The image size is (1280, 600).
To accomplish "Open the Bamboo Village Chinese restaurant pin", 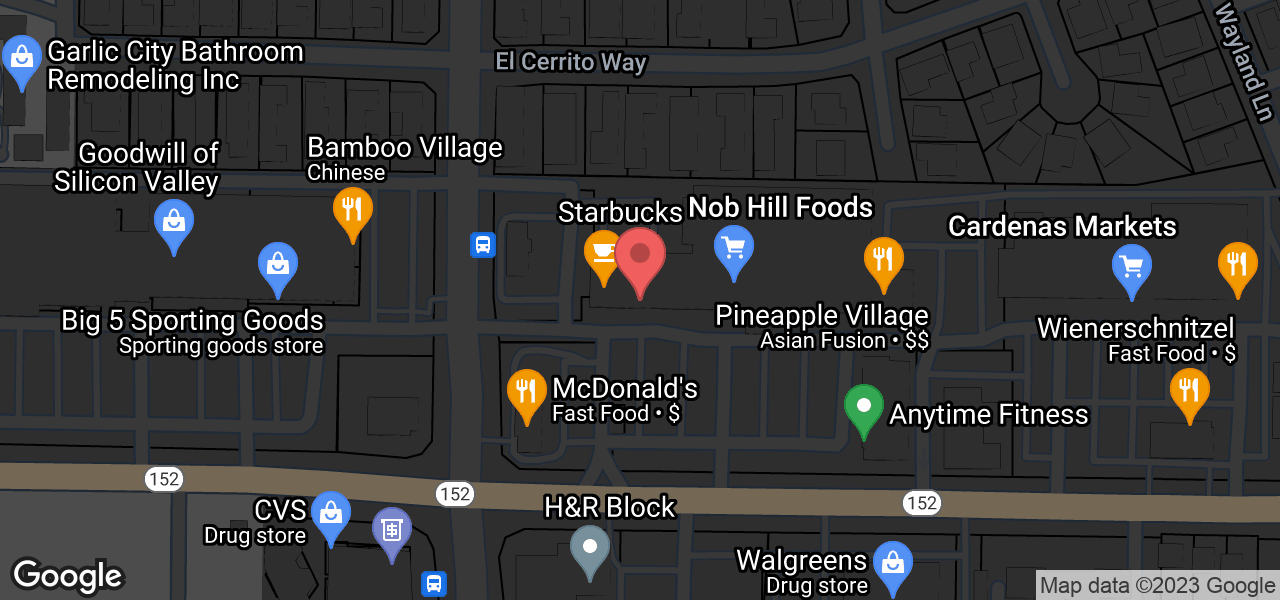I will tap(352, 210).
